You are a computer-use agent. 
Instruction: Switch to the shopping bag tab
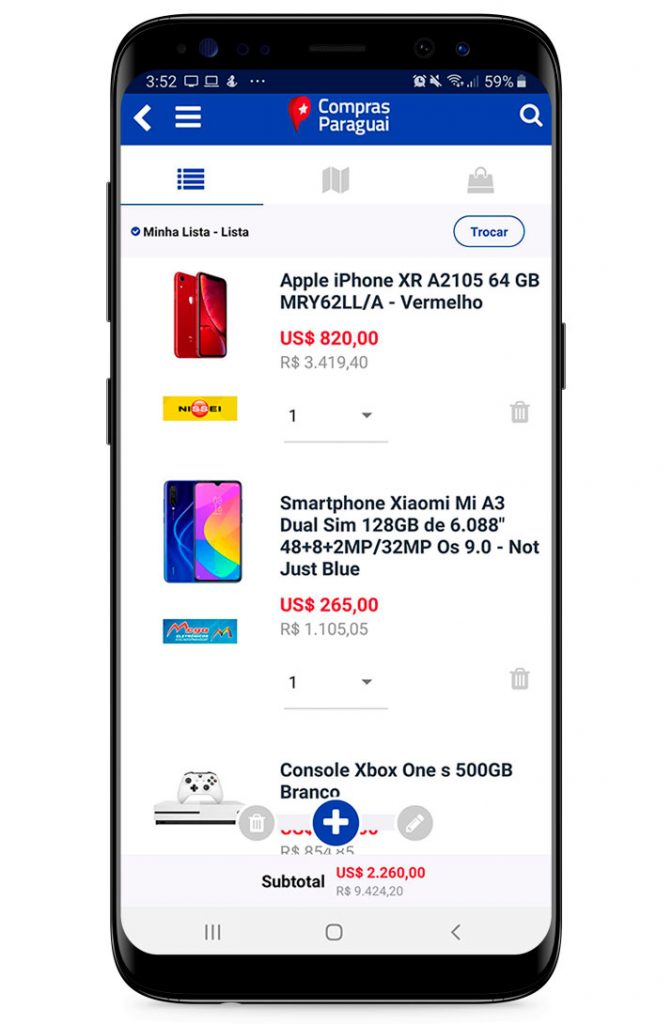point(480,180)
